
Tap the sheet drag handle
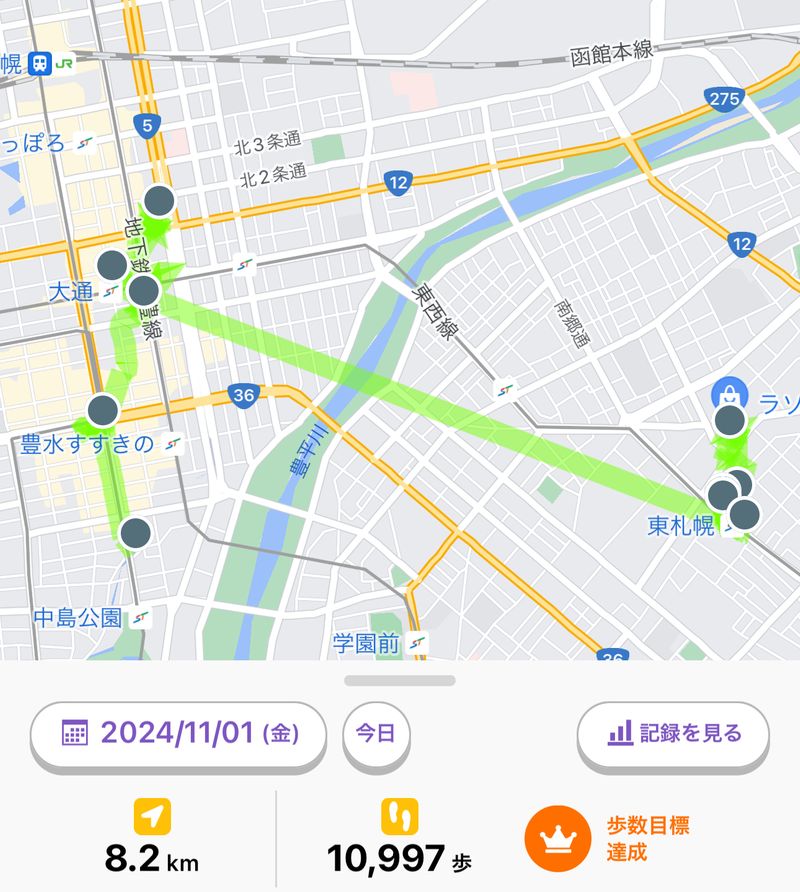click(x=400, y=681)
